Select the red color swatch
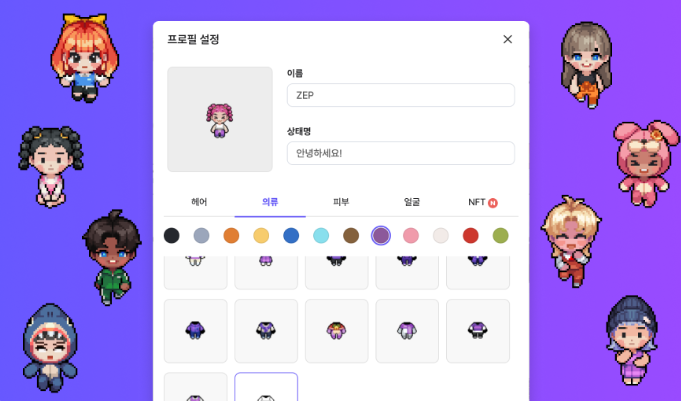Viewport: 681px width, 401px height. (471, 236)
